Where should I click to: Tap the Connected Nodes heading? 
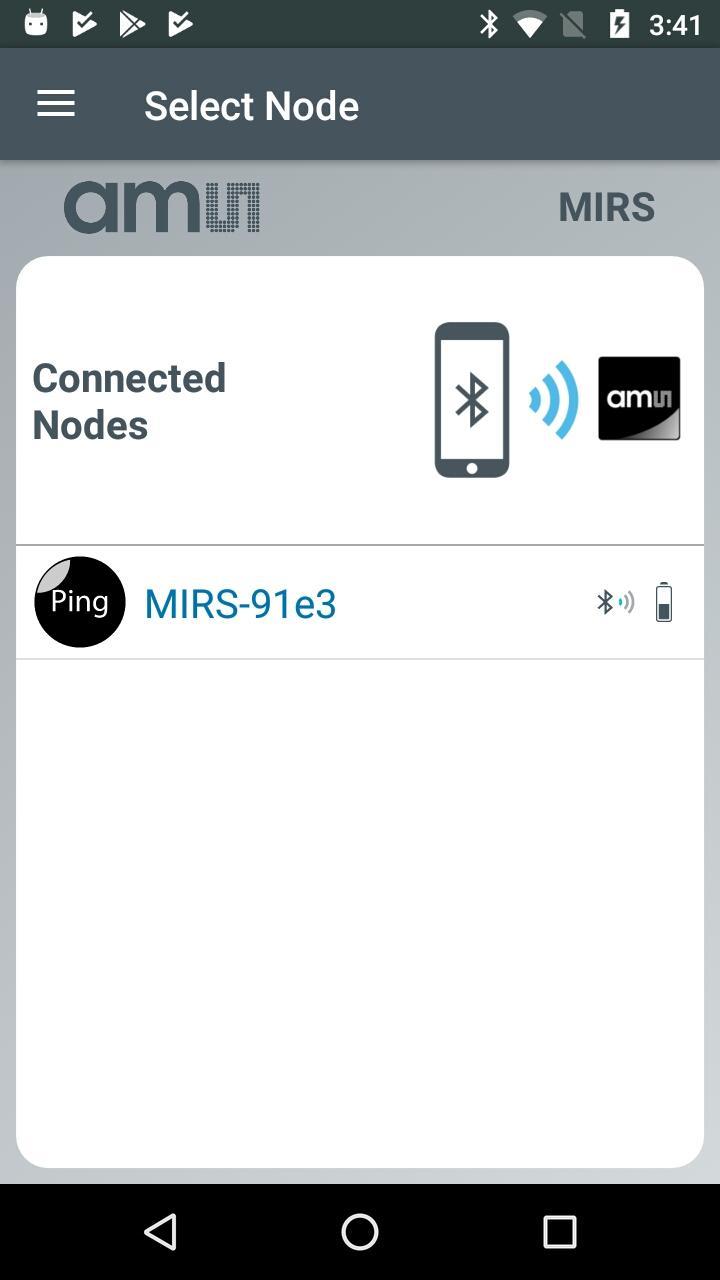(x=129, y=400)
